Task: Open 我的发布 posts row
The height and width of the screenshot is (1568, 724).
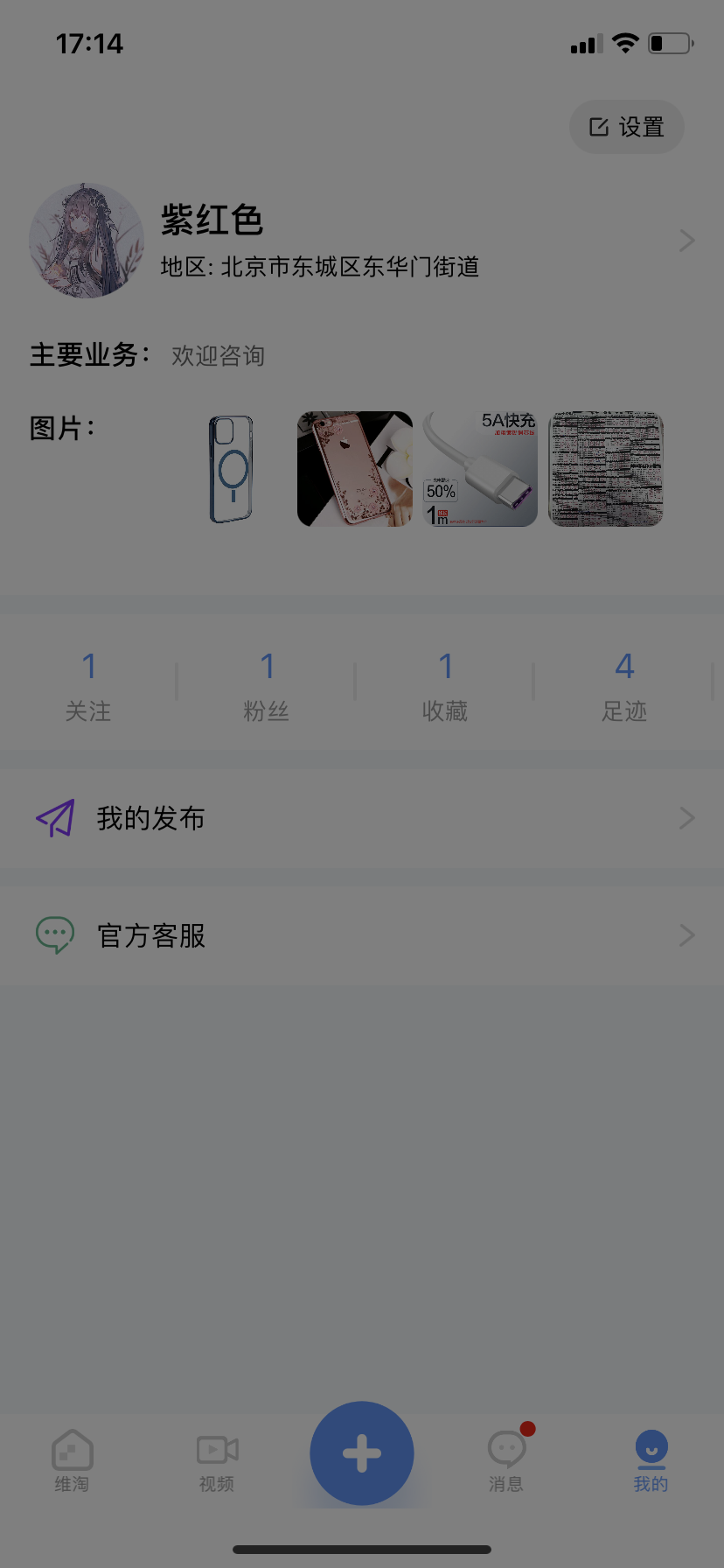Action: 361,818
